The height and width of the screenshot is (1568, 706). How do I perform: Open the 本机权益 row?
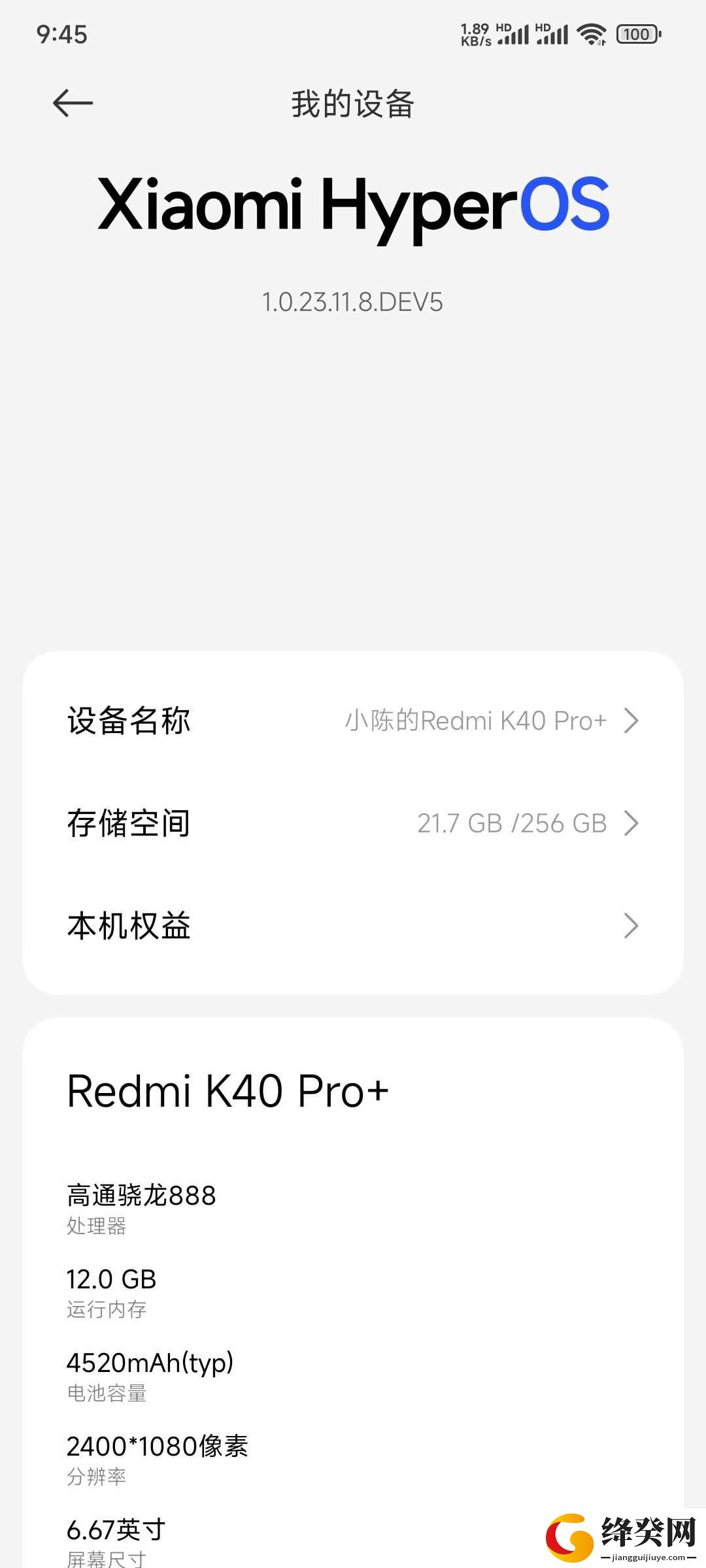(x=353, y=926)
